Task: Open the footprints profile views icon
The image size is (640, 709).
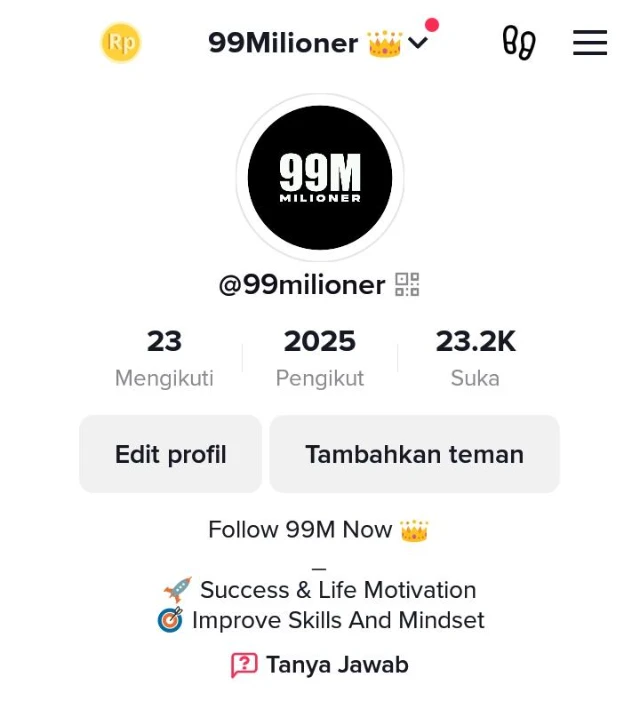Action: [518, 43]
